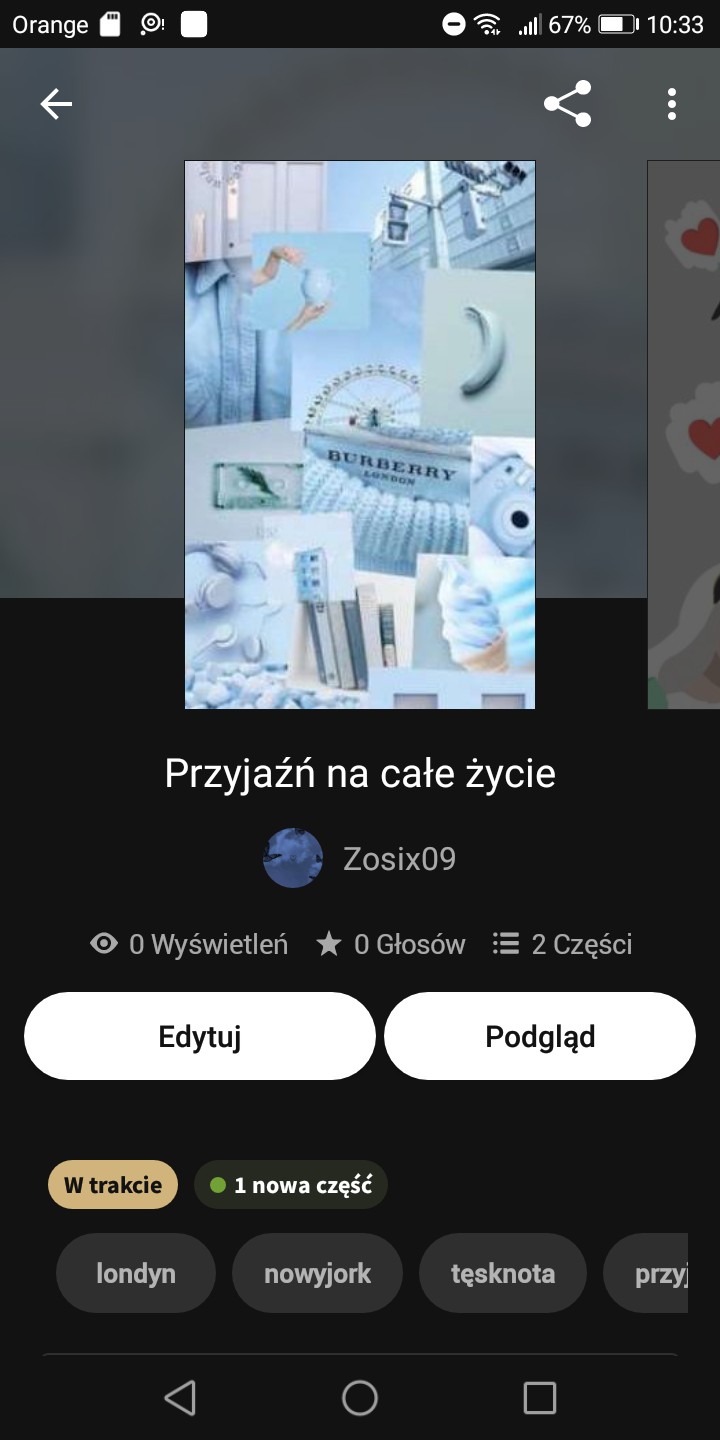
Task: Select the nowyjork tag chip
Action: click(x=317, y=1273)
